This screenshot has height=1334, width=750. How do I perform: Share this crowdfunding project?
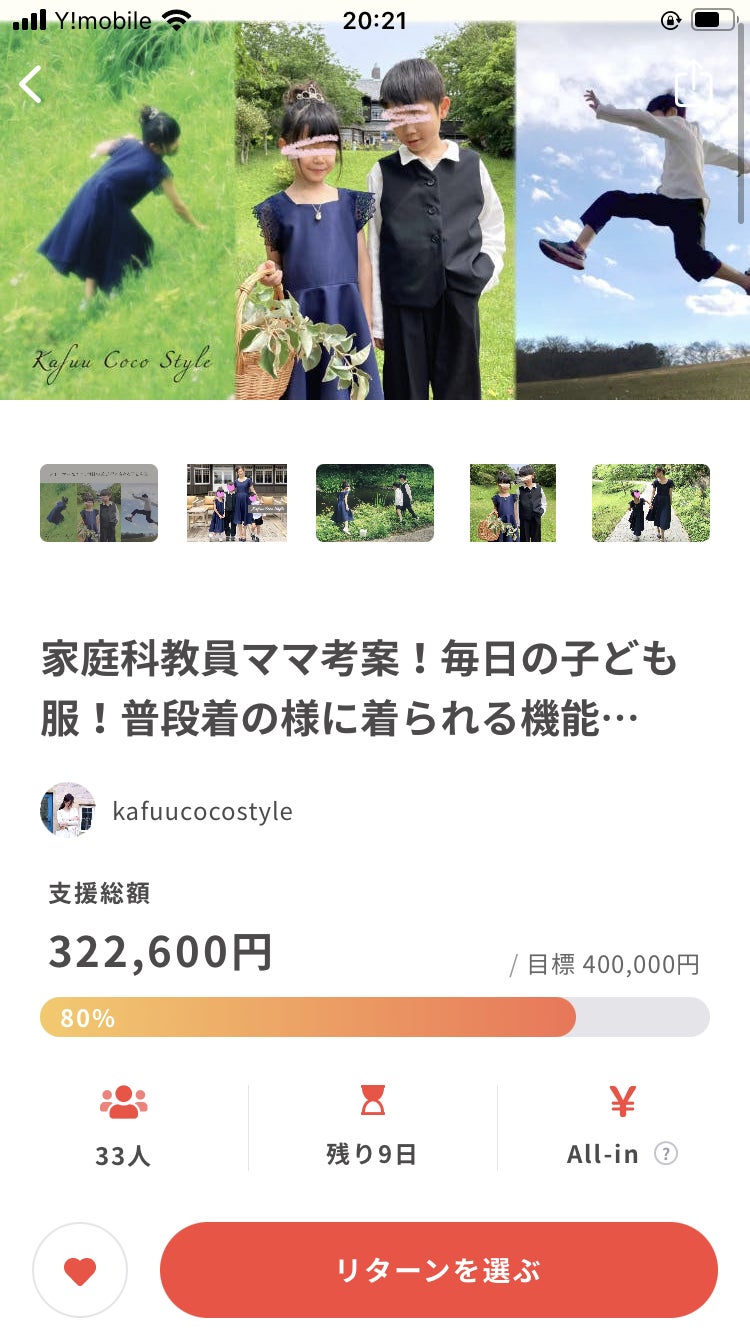click(693, 84)
